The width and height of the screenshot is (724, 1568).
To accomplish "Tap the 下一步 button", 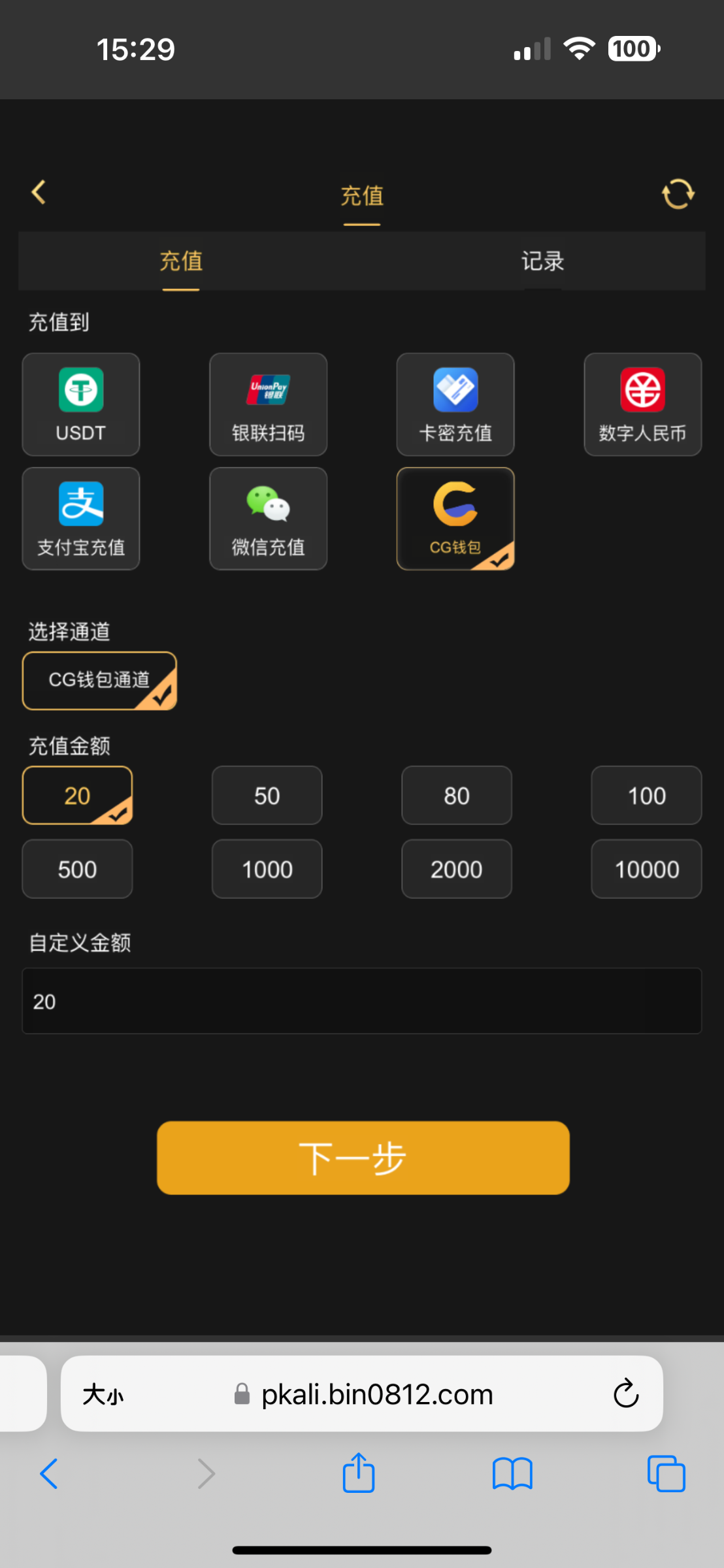I will tap(363, 1158).
